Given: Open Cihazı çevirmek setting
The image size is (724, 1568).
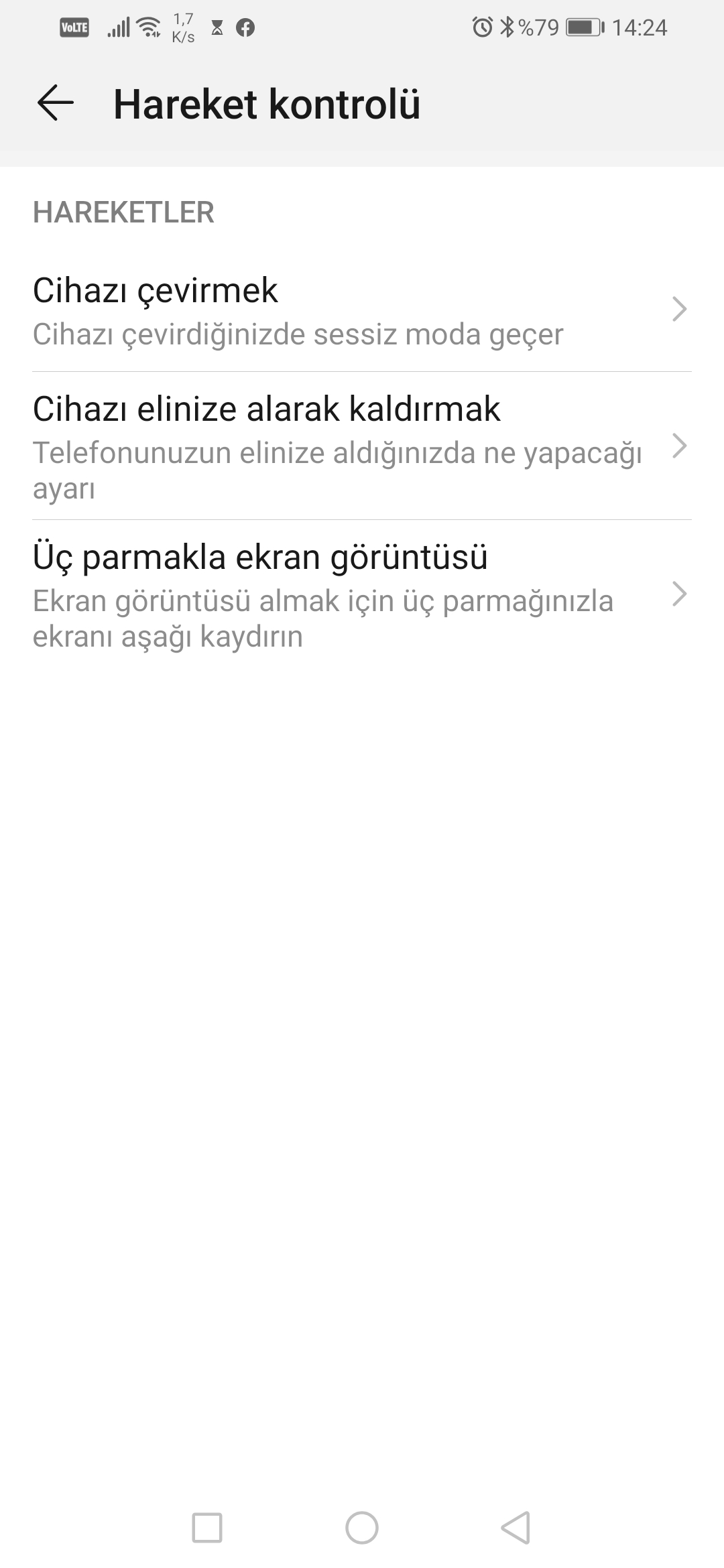Looking at the screenshot, I should [362, 311].
